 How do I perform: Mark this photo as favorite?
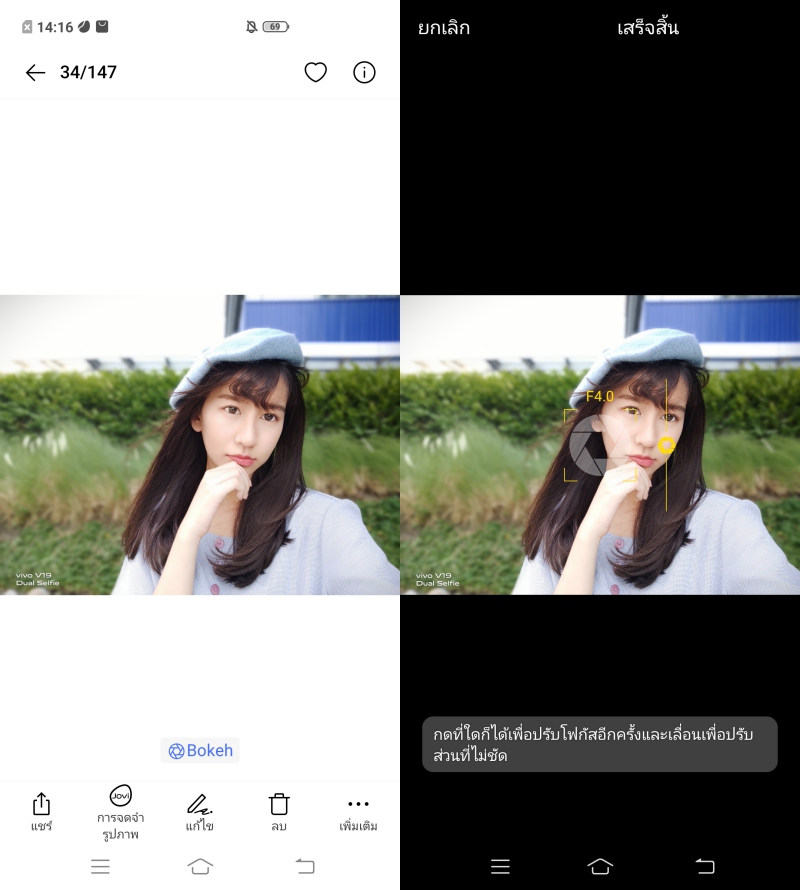tap(316, 72)
